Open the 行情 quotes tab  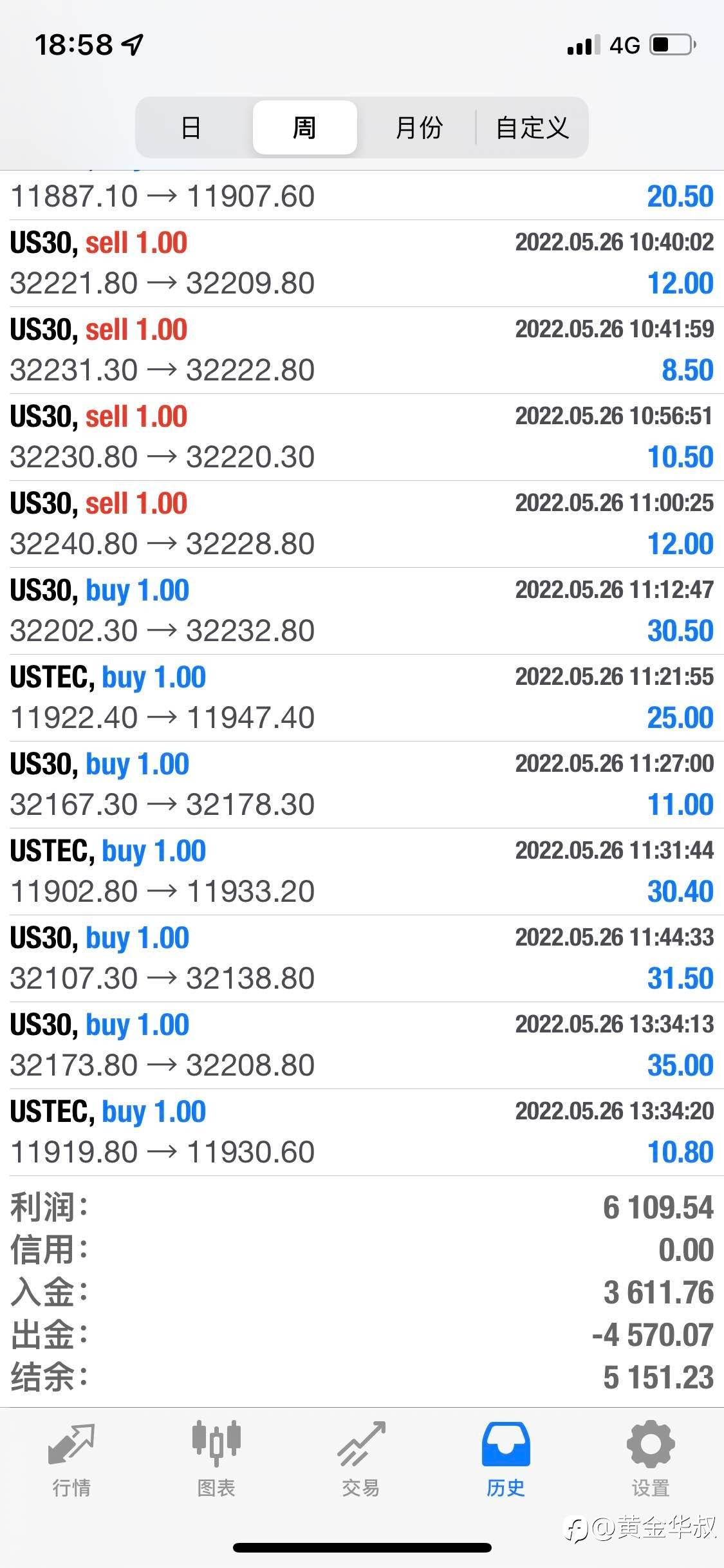click(71, 1459)
